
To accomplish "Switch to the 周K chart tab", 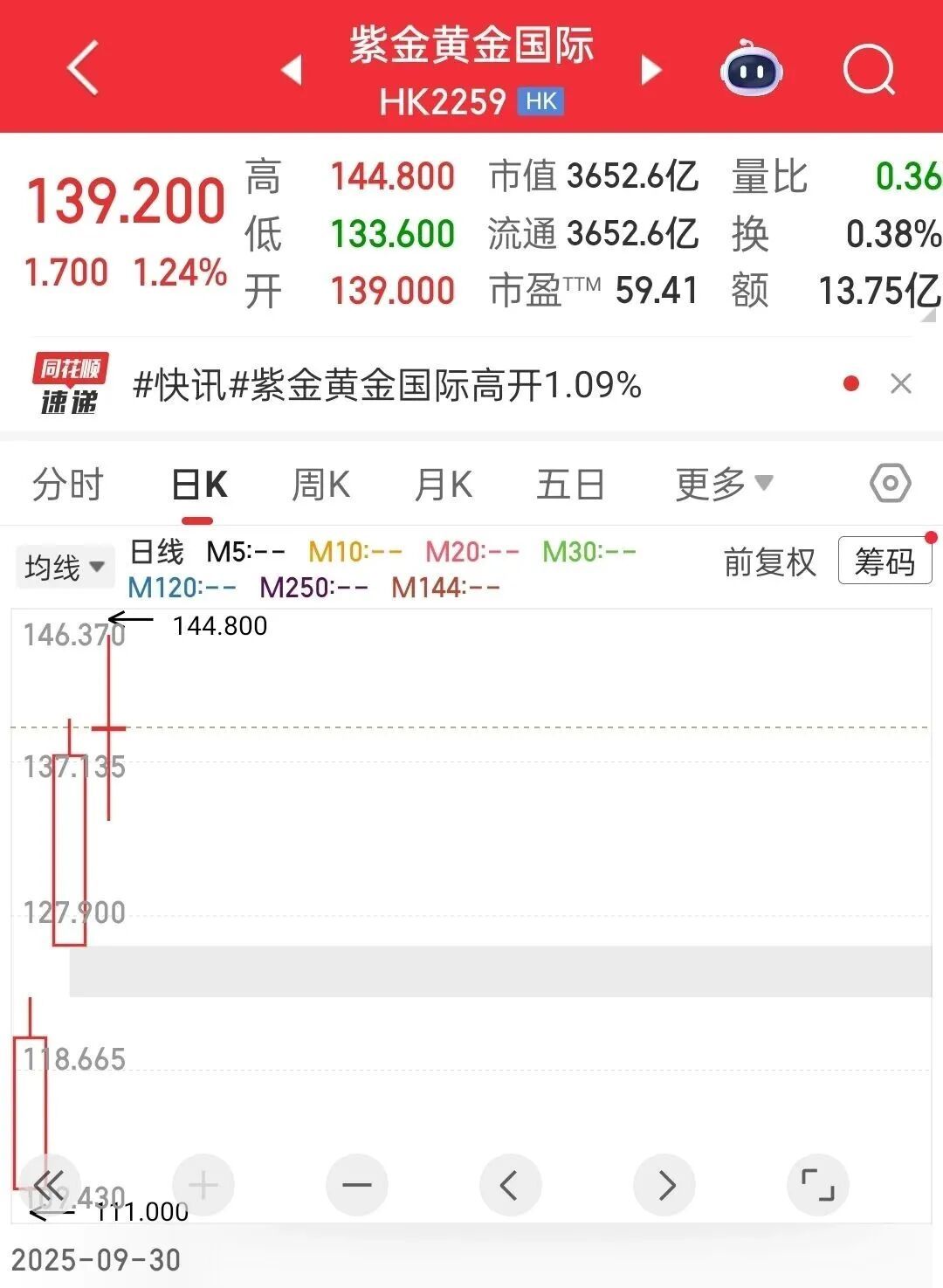I will tap(320, 485).
